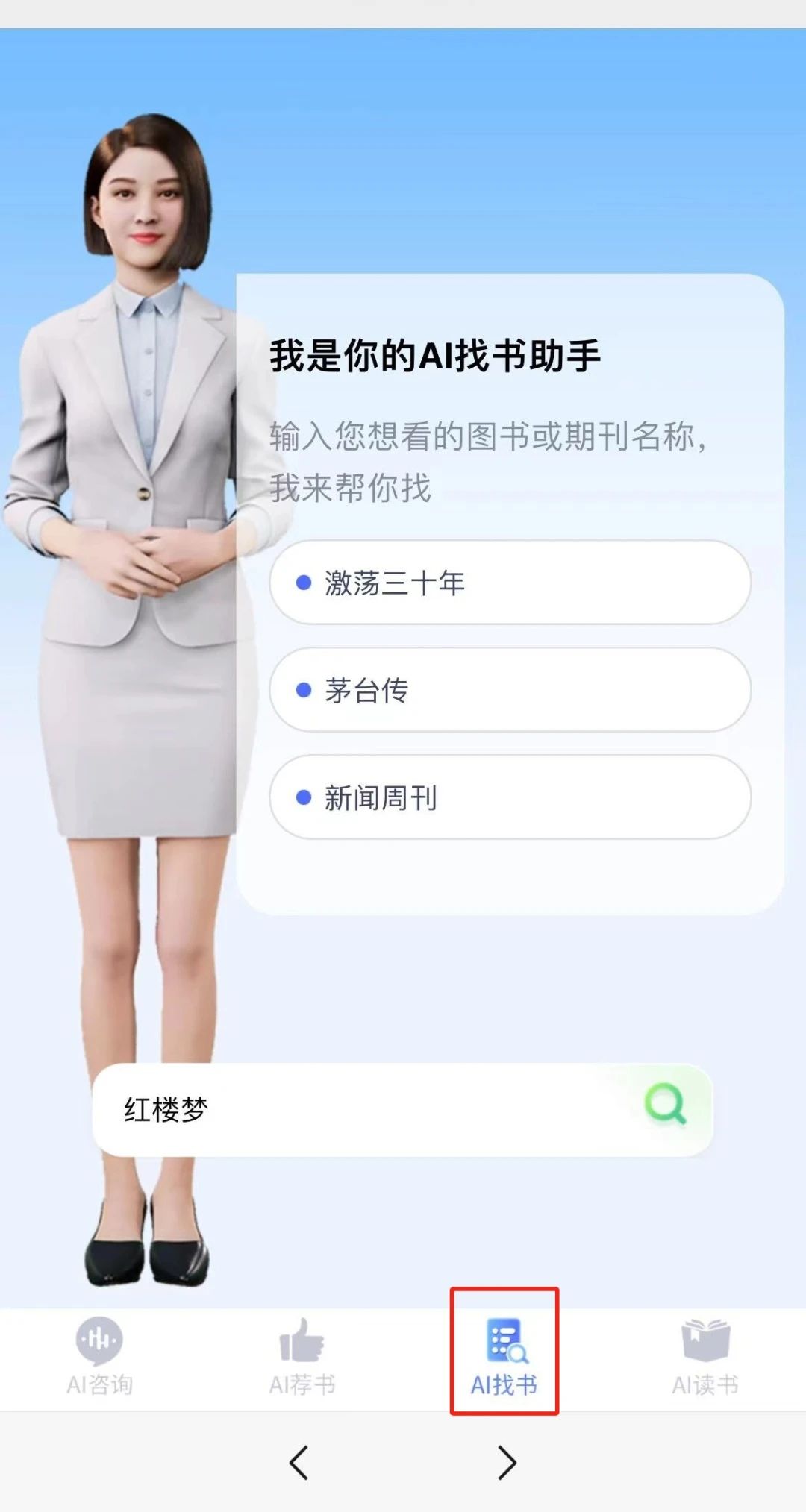Select the AI找书 tab

coord(504,1356)
